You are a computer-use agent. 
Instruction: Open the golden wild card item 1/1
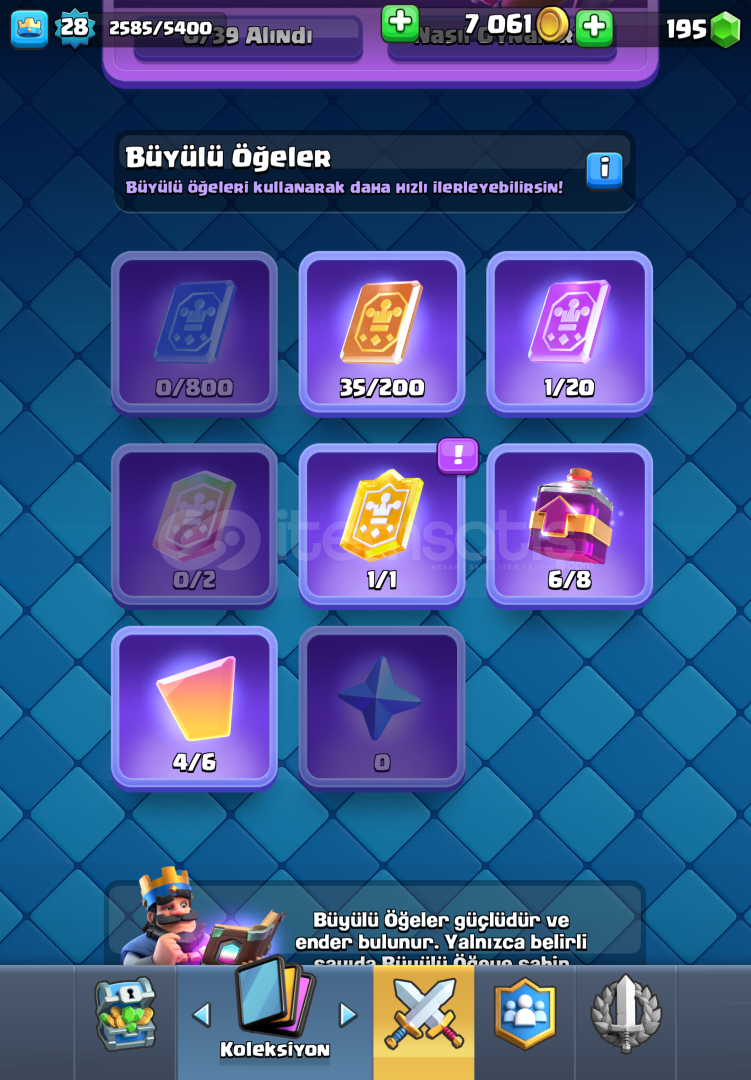pyautogui.click(x=381, y=525)
